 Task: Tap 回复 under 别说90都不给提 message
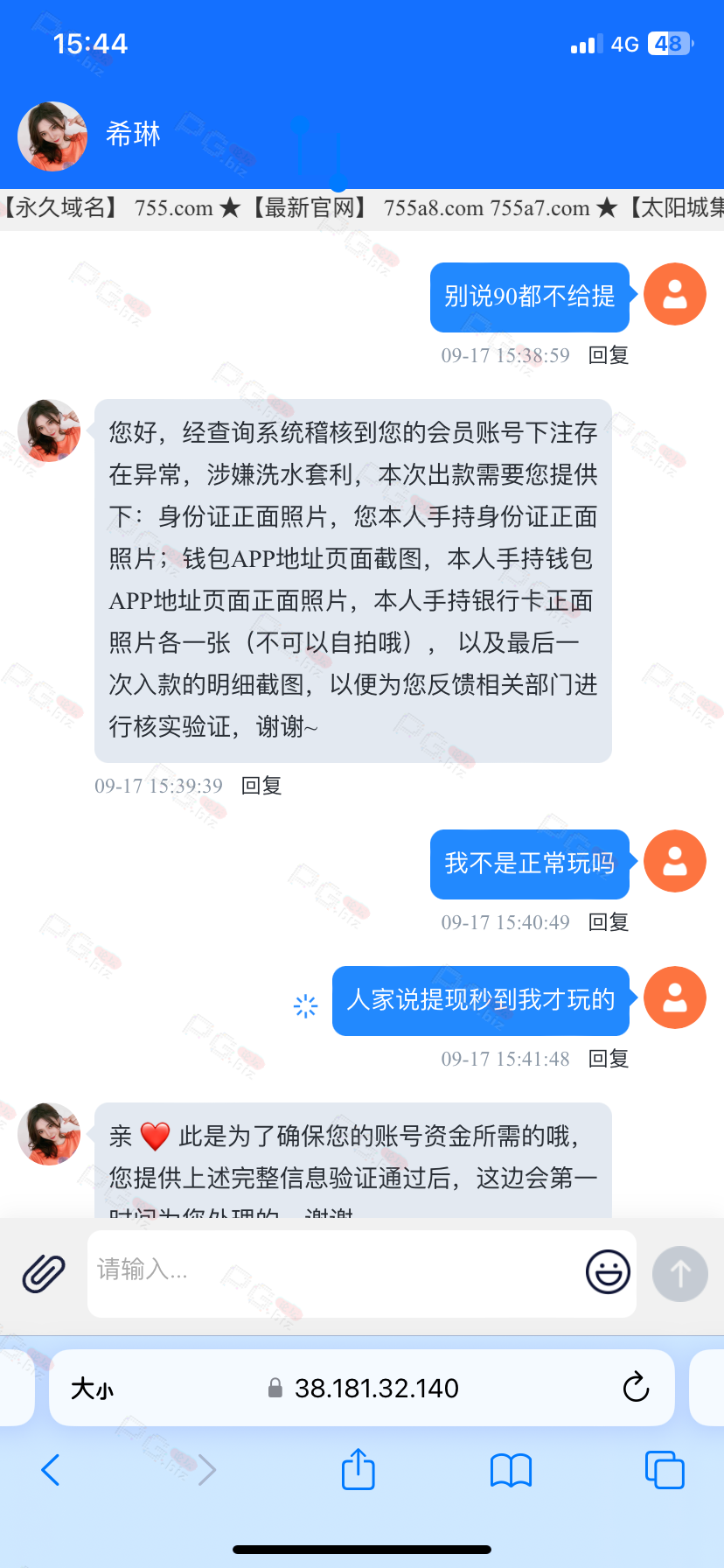coord(609,355)
